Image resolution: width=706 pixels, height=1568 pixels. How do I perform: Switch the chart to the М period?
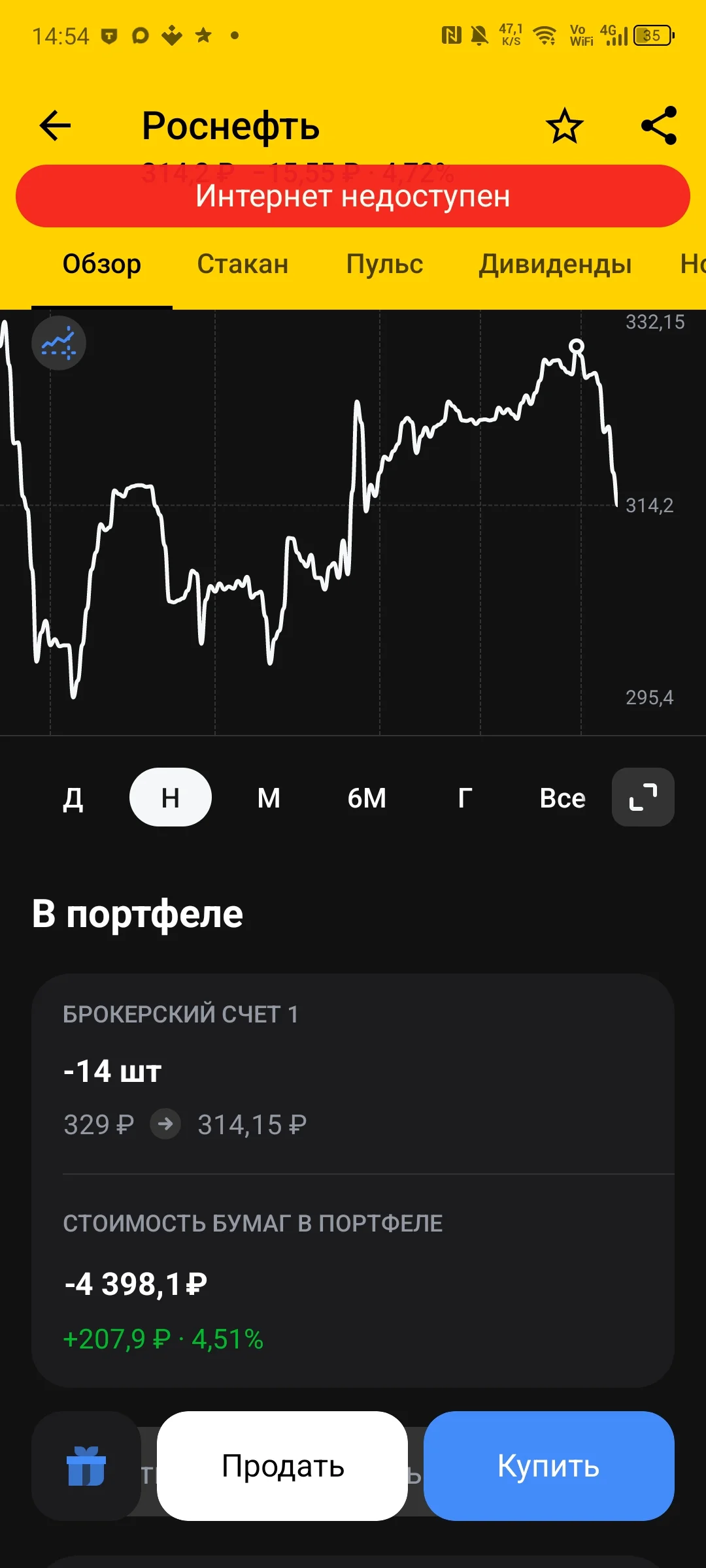coord(269,797)
